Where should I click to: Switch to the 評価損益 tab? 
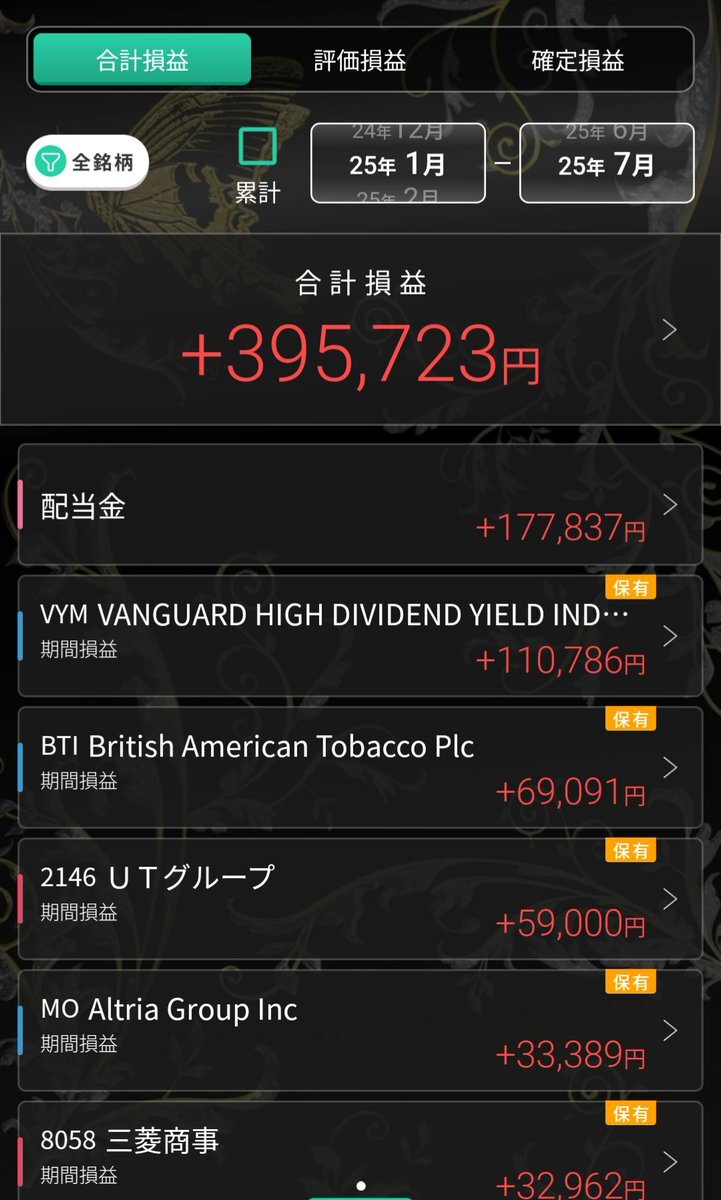[x=360, y=60]
